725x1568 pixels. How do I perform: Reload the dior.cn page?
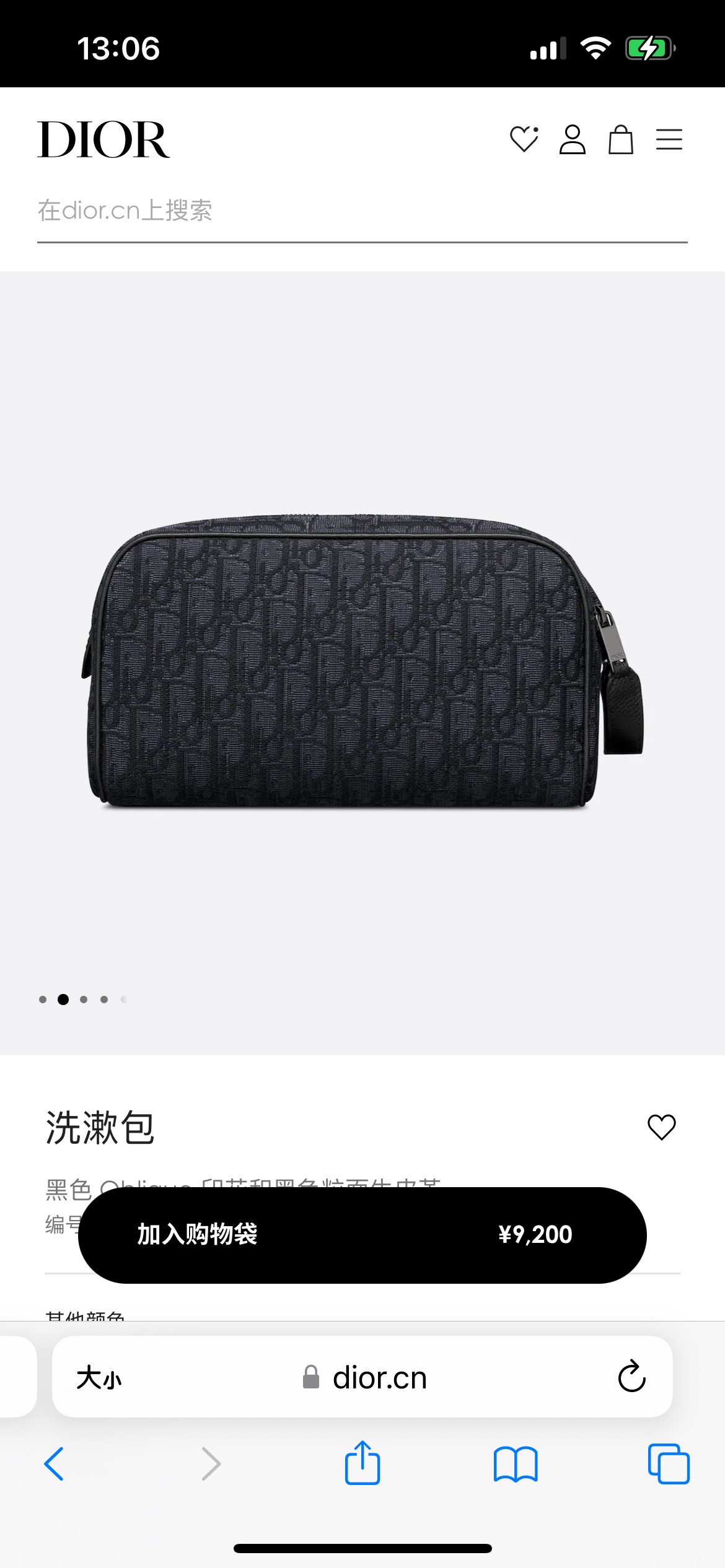point(631,1377)
